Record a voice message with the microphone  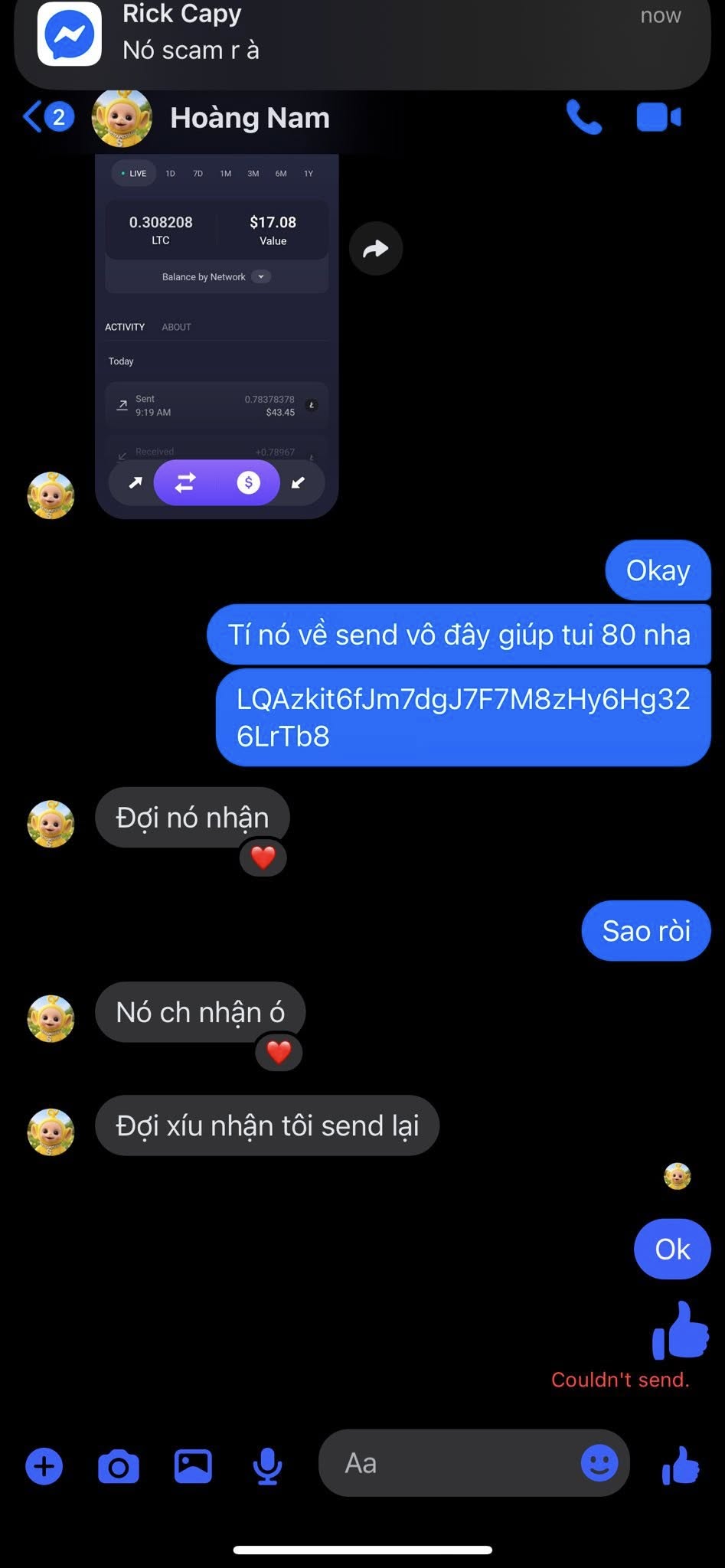pos(267,1466)
